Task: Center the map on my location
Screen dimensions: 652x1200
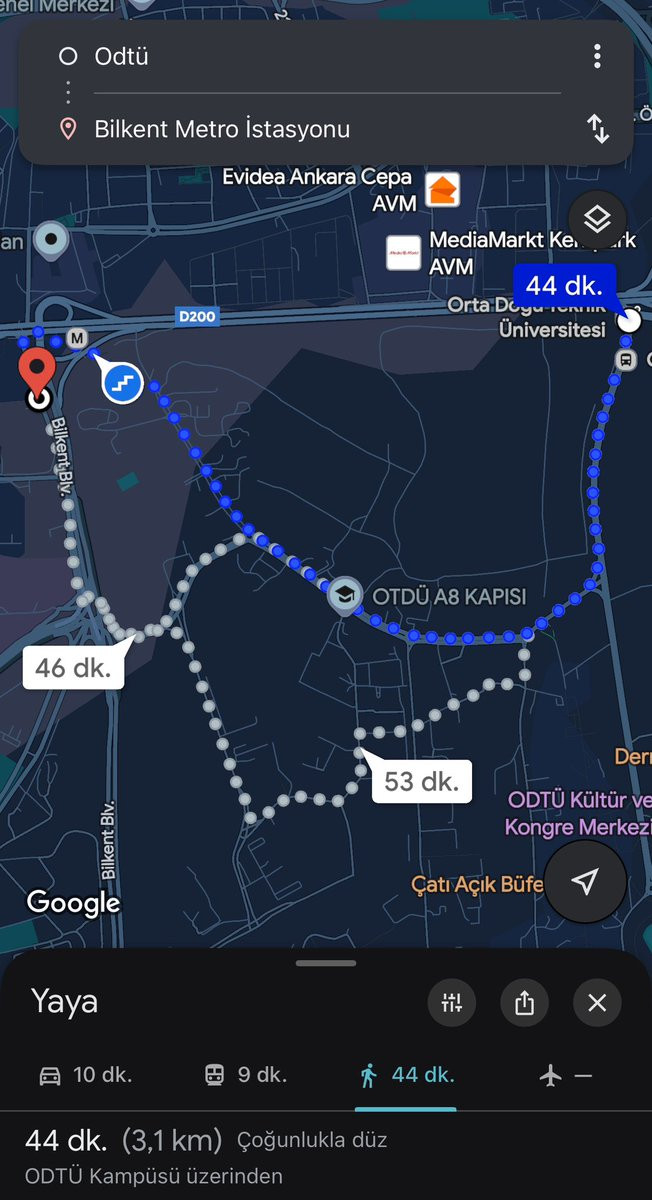Action: tap(586, 881)
